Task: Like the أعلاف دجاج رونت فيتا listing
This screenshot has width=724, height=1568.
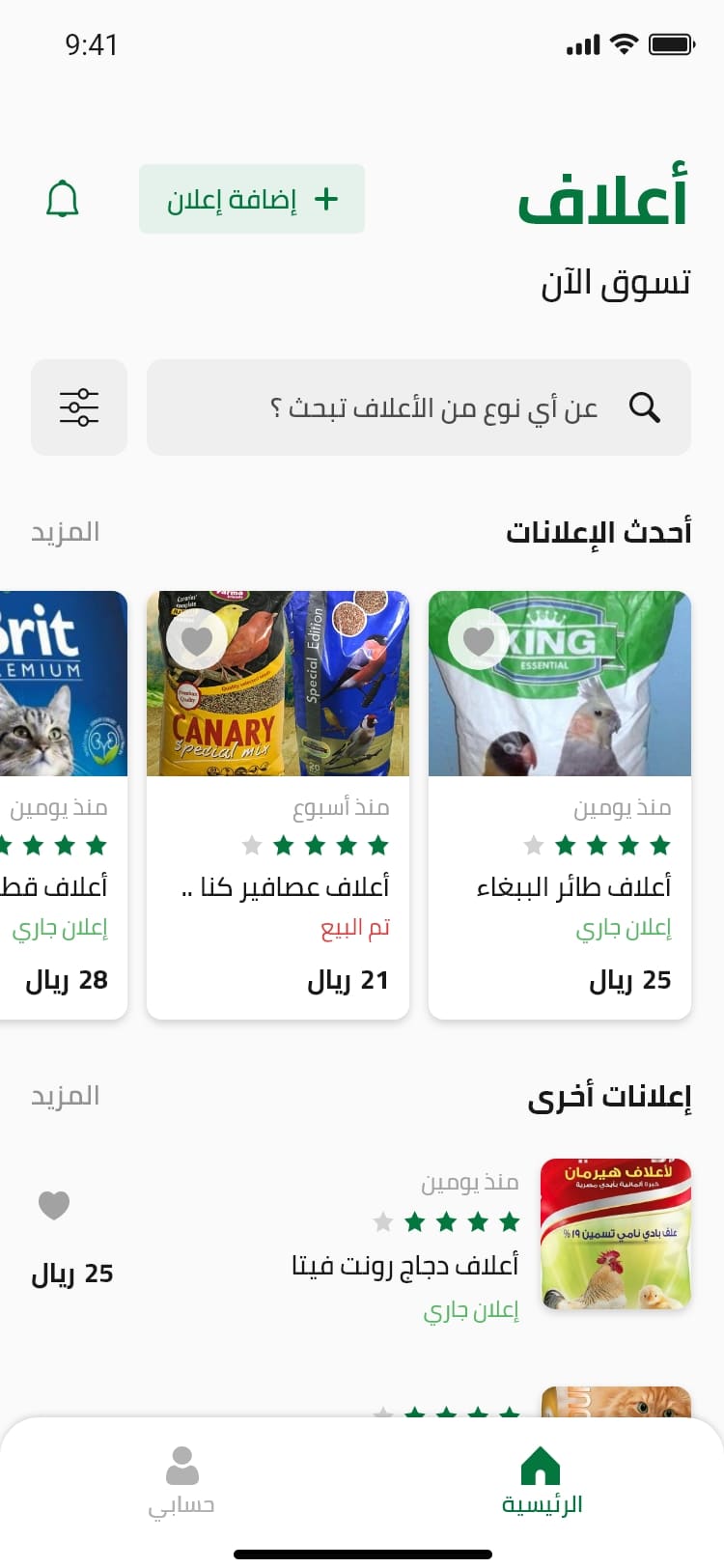Action: click(x=54, y=1205)
